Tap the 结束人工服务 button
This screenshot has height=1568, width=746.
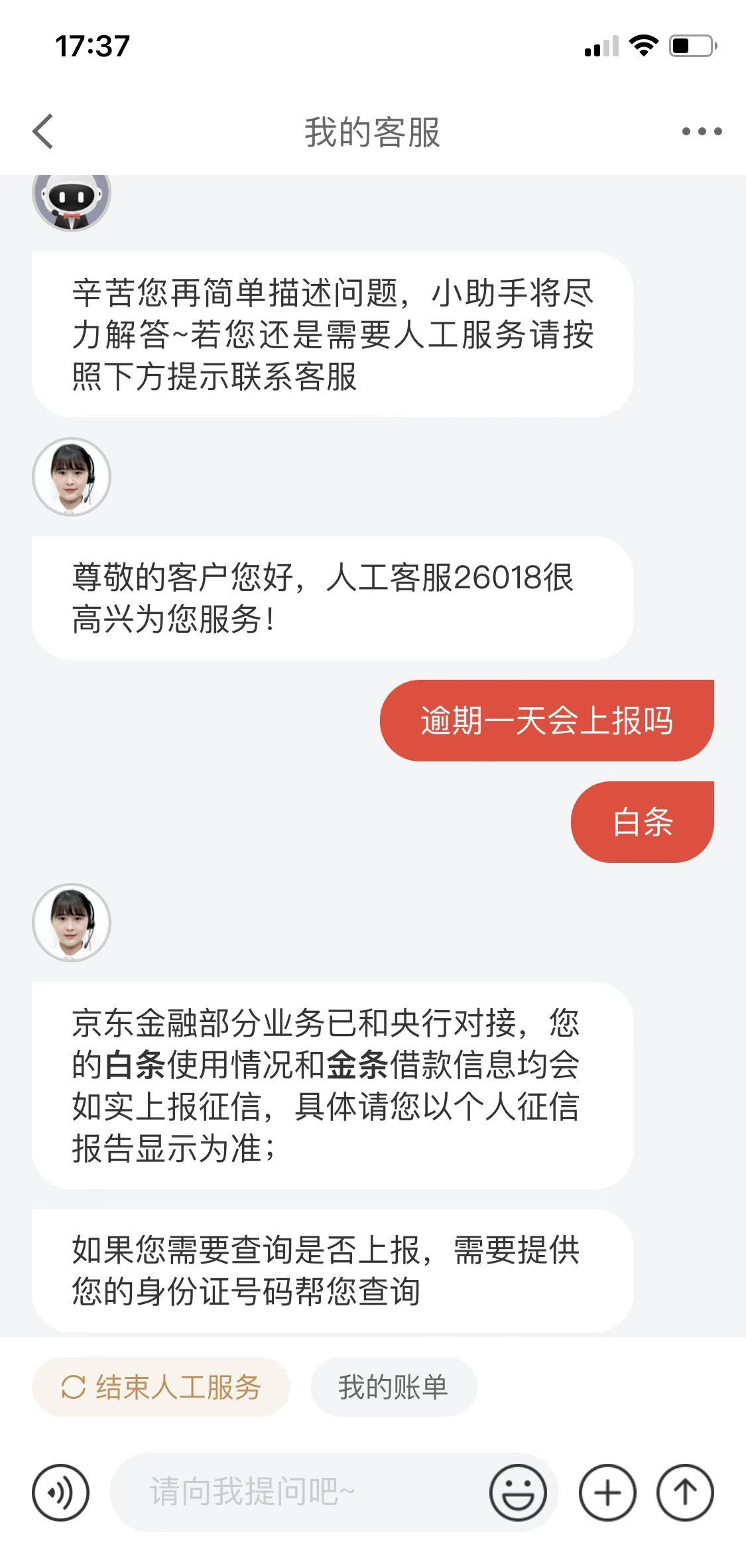click(x=162, y=1386)
